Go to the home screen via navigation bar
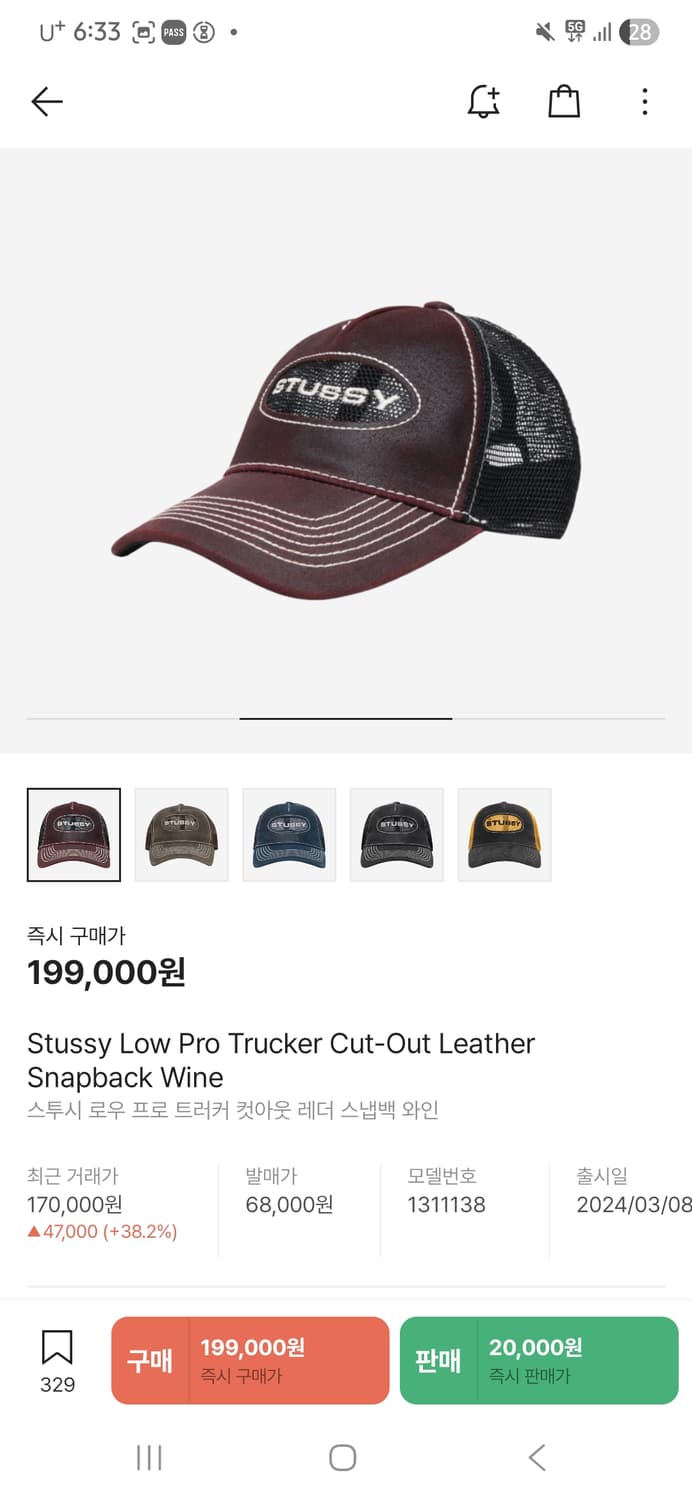The image size is (692, 1500). pyautogui.click(x=343, y=1458)
